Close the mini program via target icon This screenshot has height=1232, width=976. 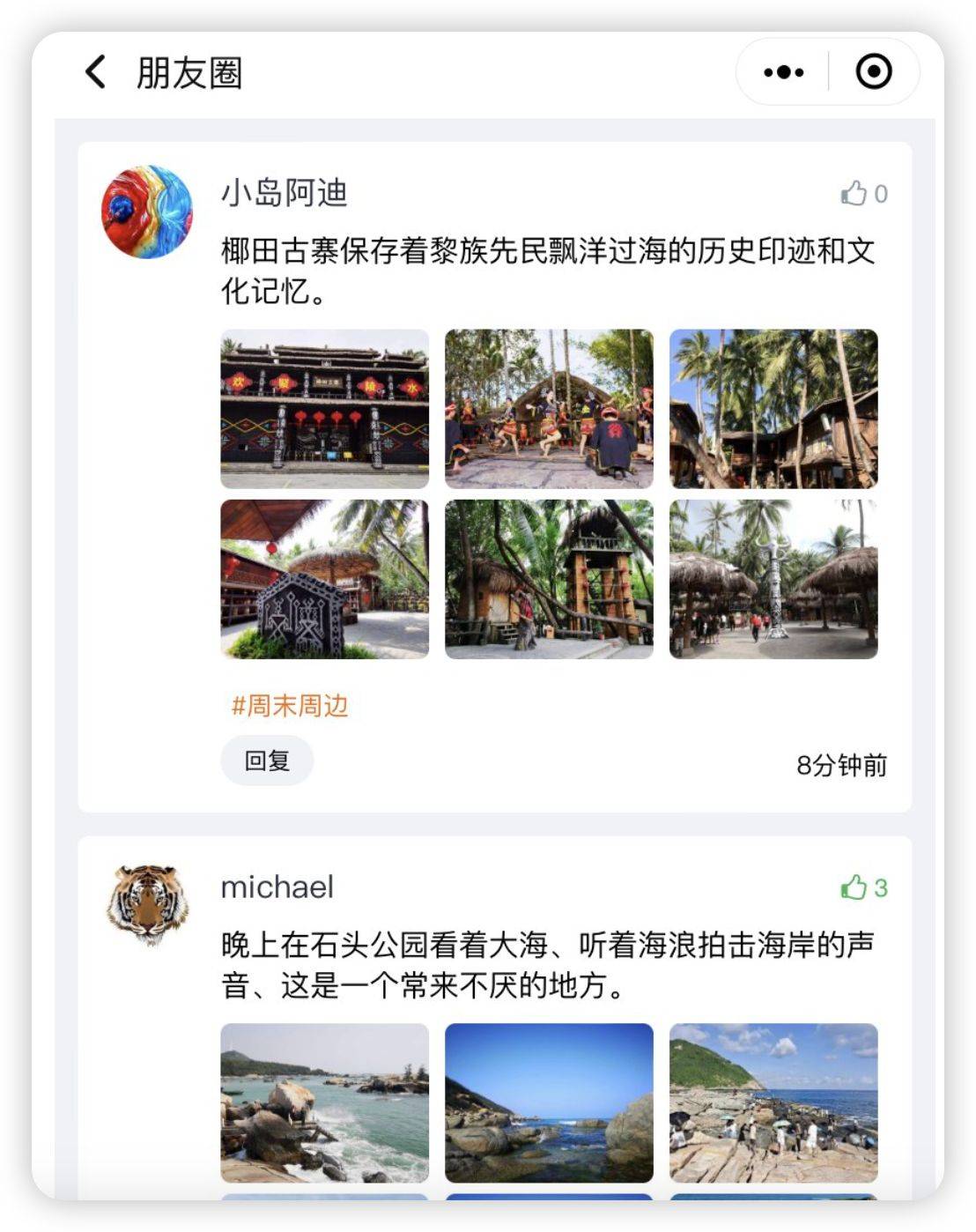tap(873, 72)
